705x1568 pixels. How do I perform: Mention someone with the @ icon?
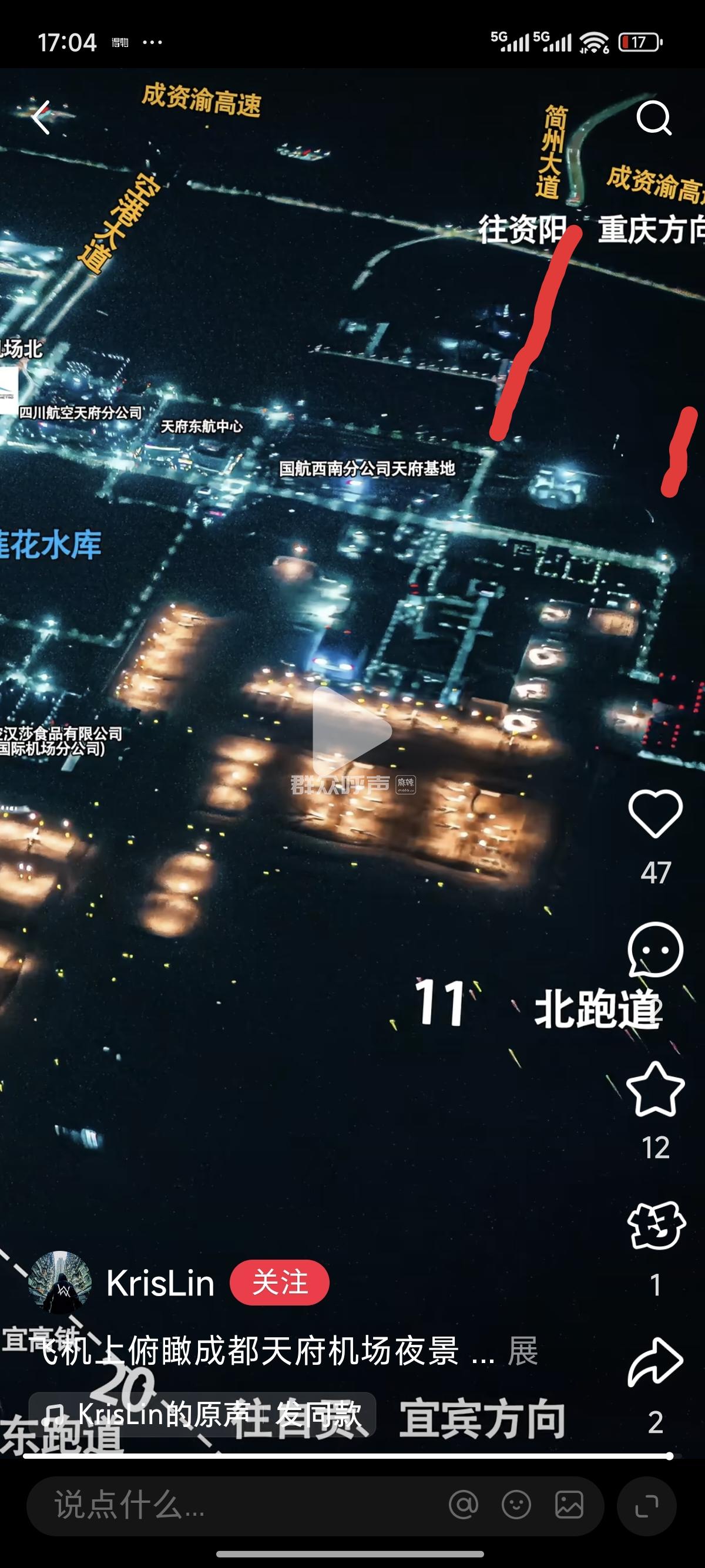pos(464,1505)
